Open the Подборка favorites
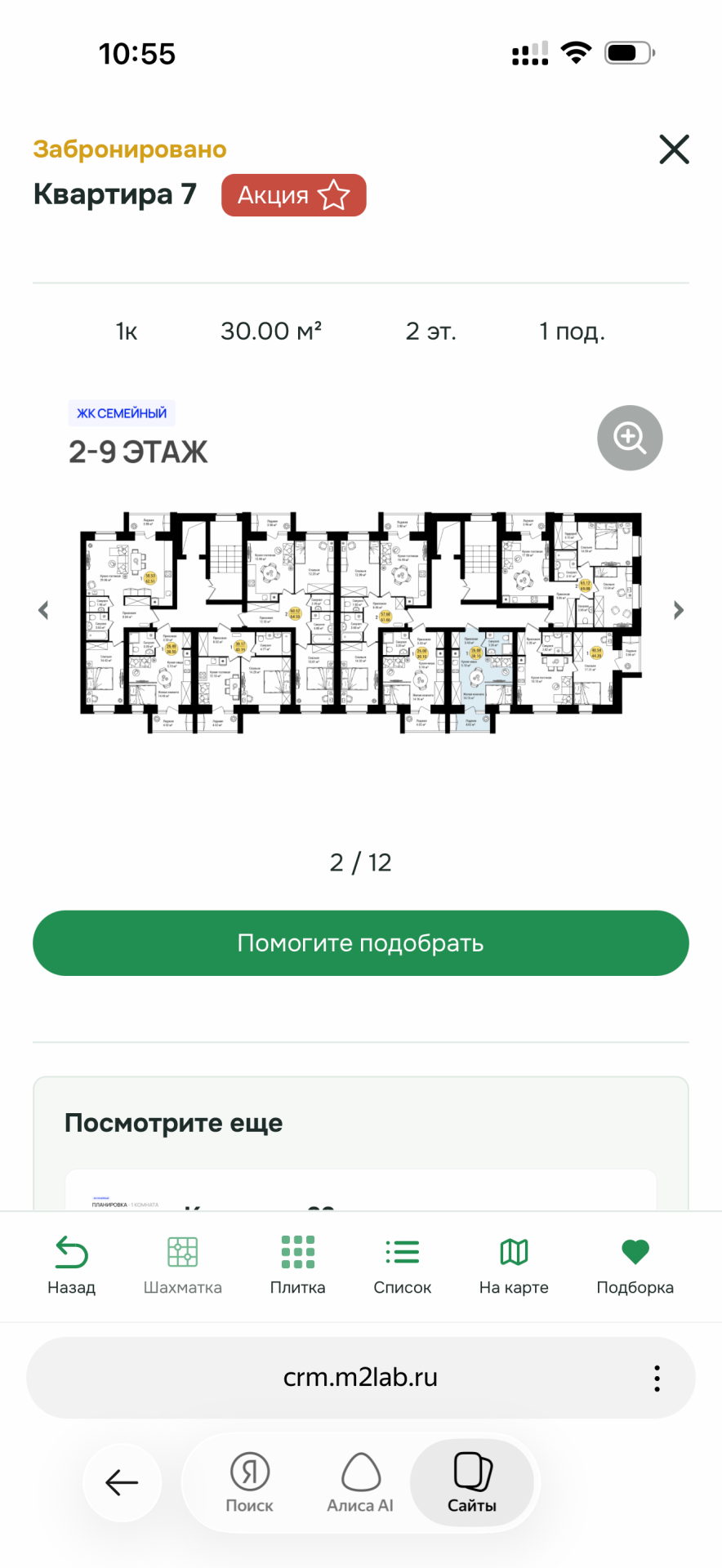This screenshot has width=722, height=1568. point(635,1266)
